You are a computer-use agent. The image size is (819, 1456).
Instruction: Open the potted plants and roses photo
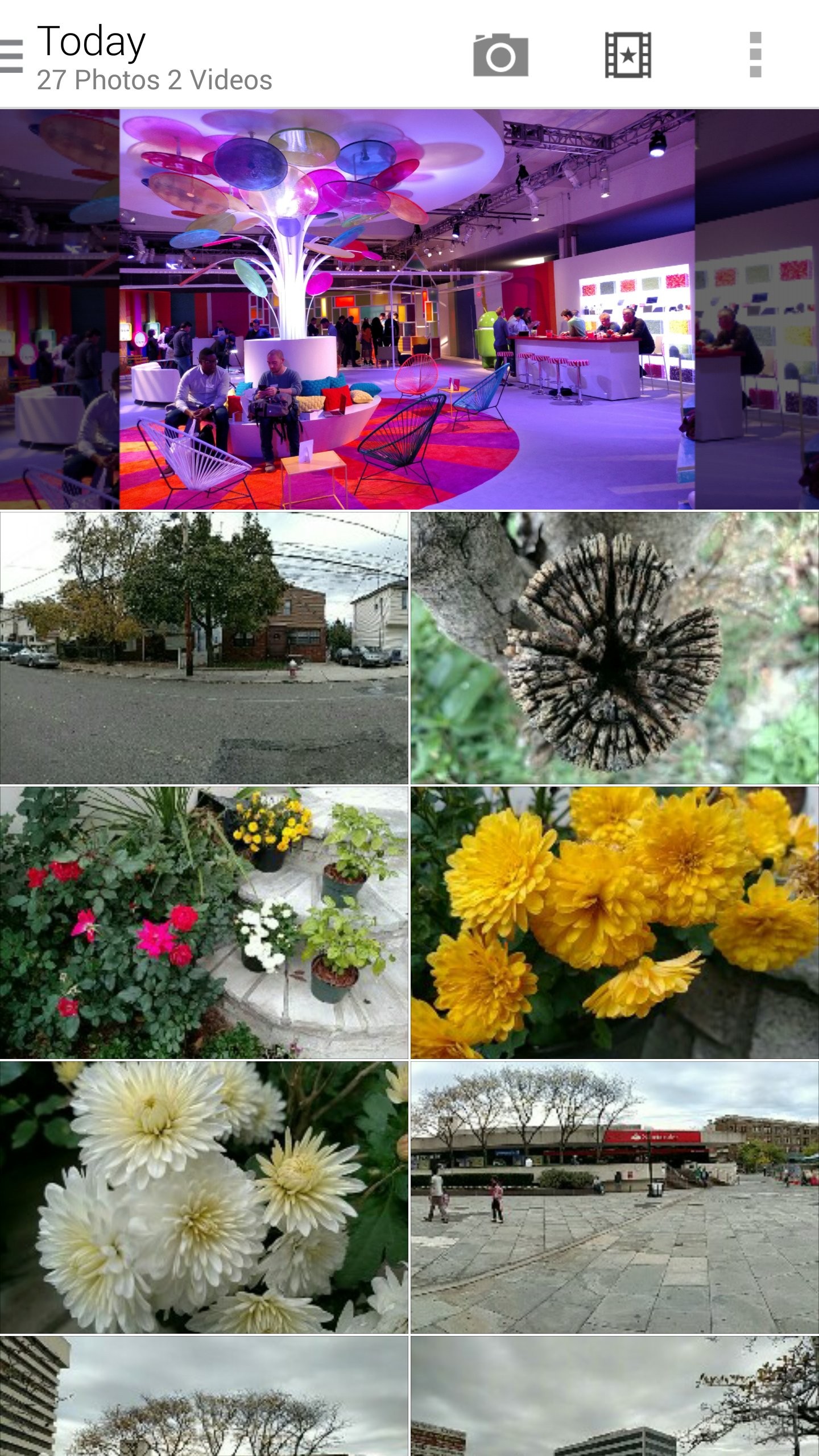coord(204,923)
